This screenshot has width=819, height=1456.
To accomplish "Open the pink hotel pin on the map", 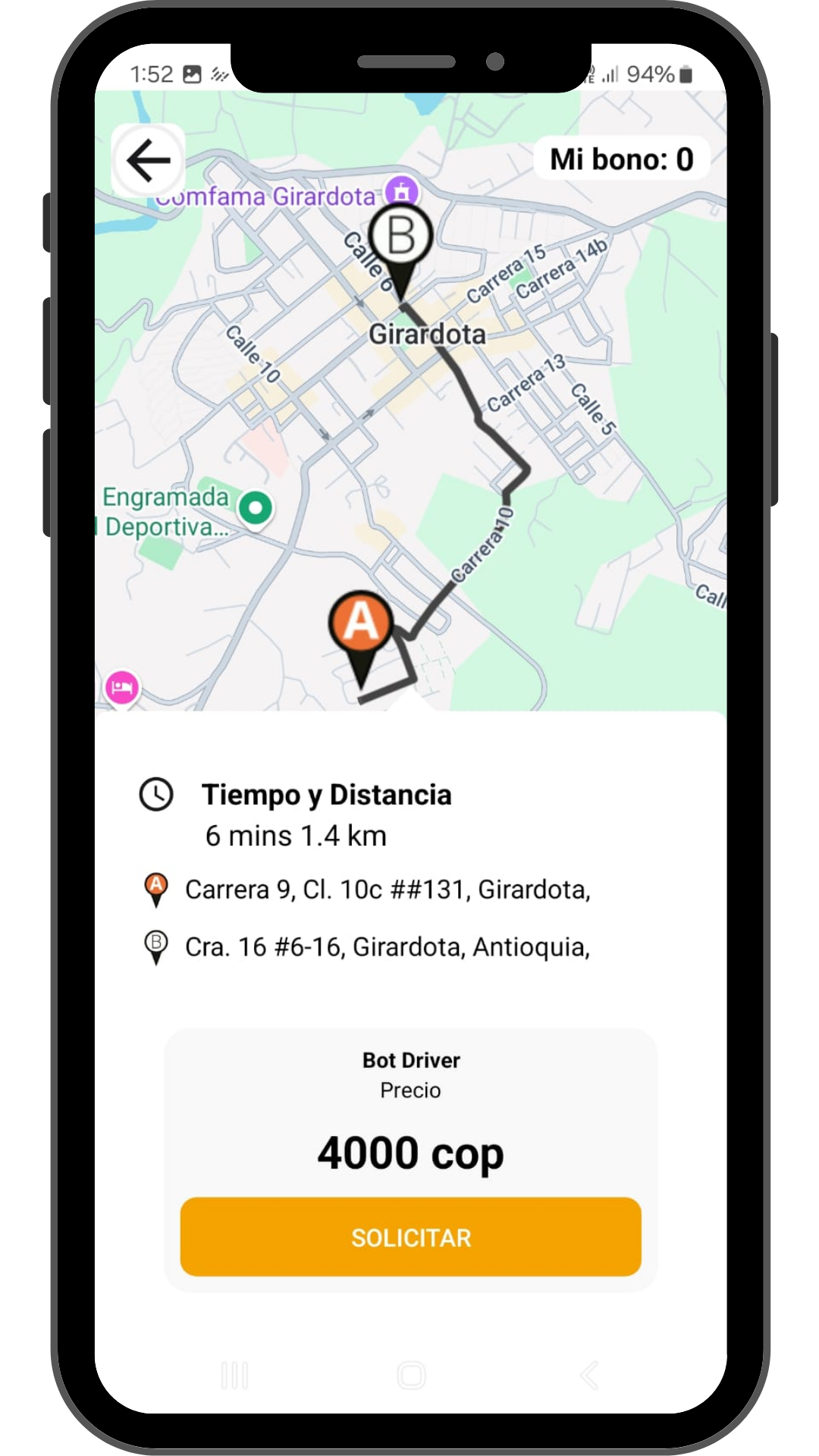I will point(122,688).
